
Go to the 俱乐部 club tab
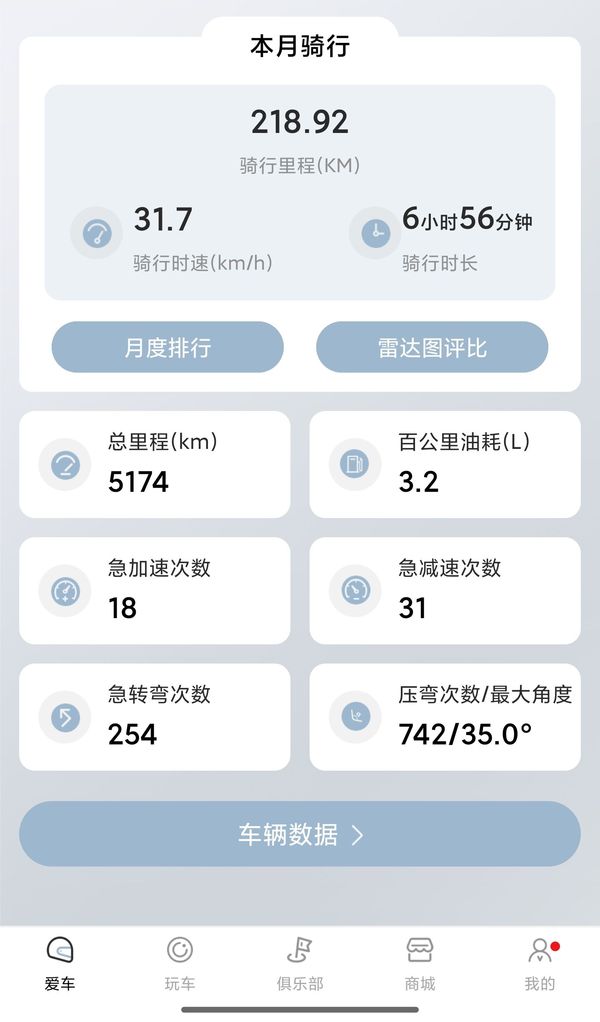[x=300, y=963]
